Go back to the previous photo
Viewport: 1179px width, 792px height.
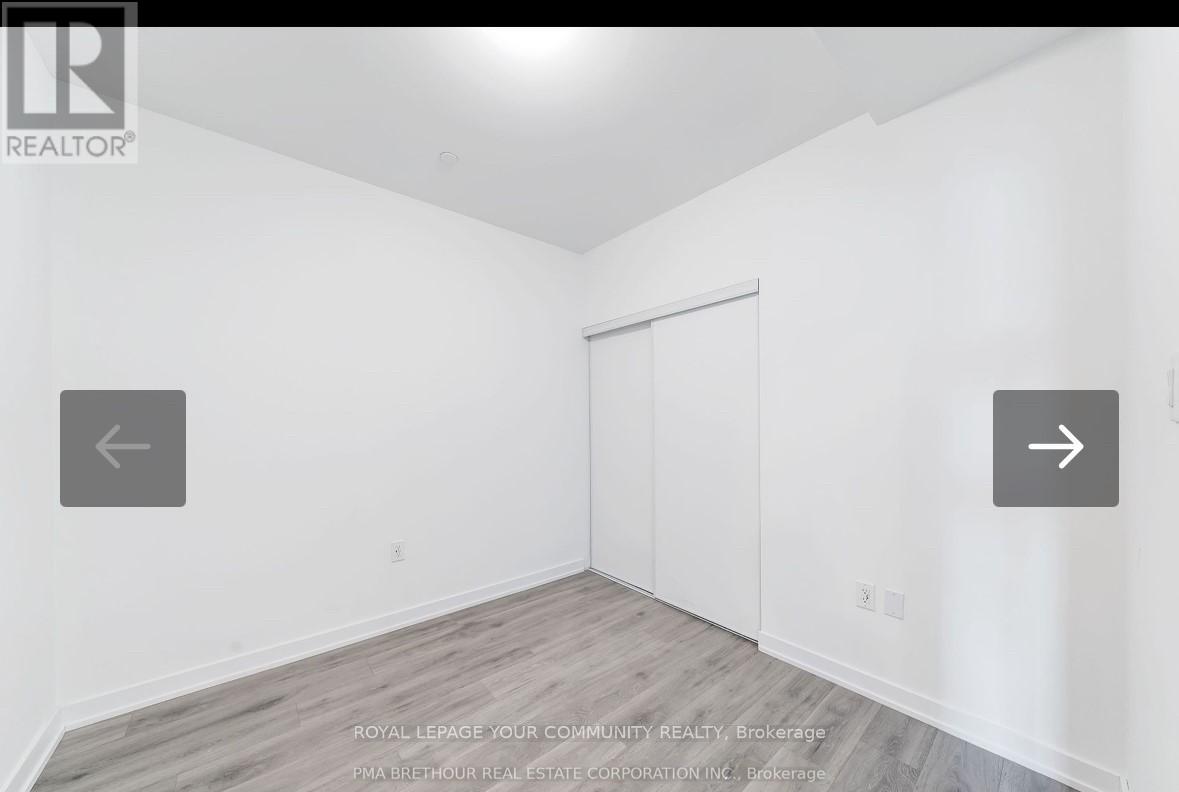(123, 448)
